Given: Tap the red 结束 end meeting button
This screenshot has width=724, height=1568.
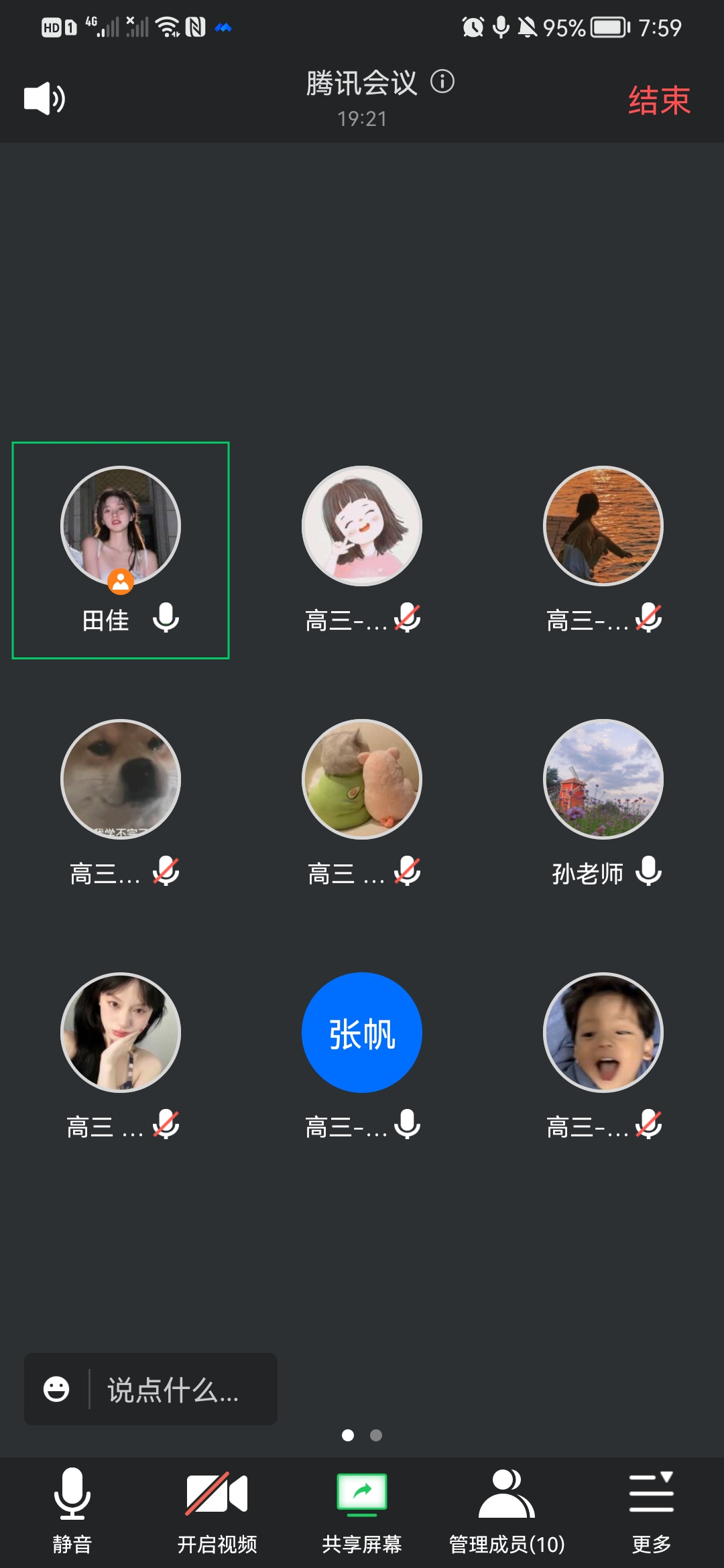Looking at the screenshot, I should 658,101.
